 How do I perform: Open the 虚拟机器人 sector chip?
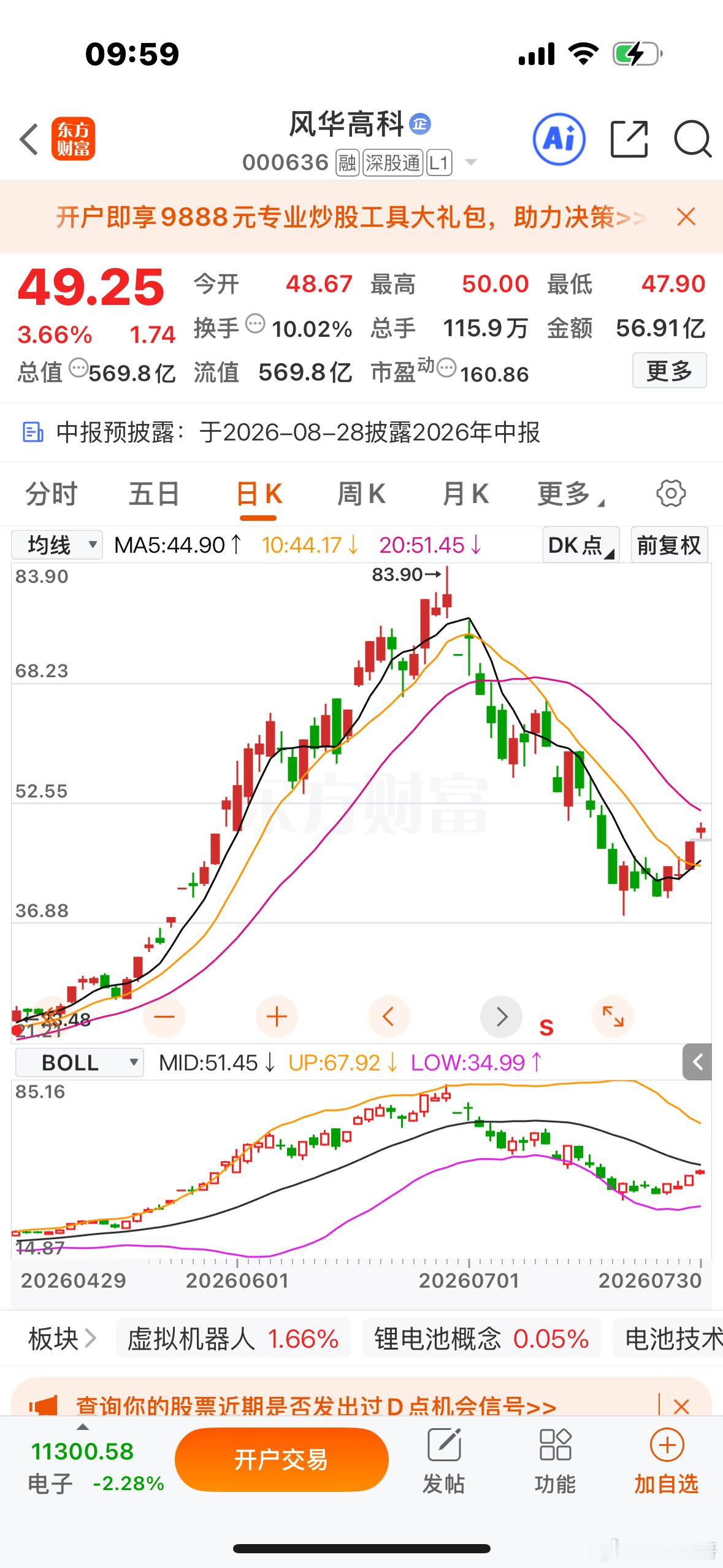[233, 1339]
